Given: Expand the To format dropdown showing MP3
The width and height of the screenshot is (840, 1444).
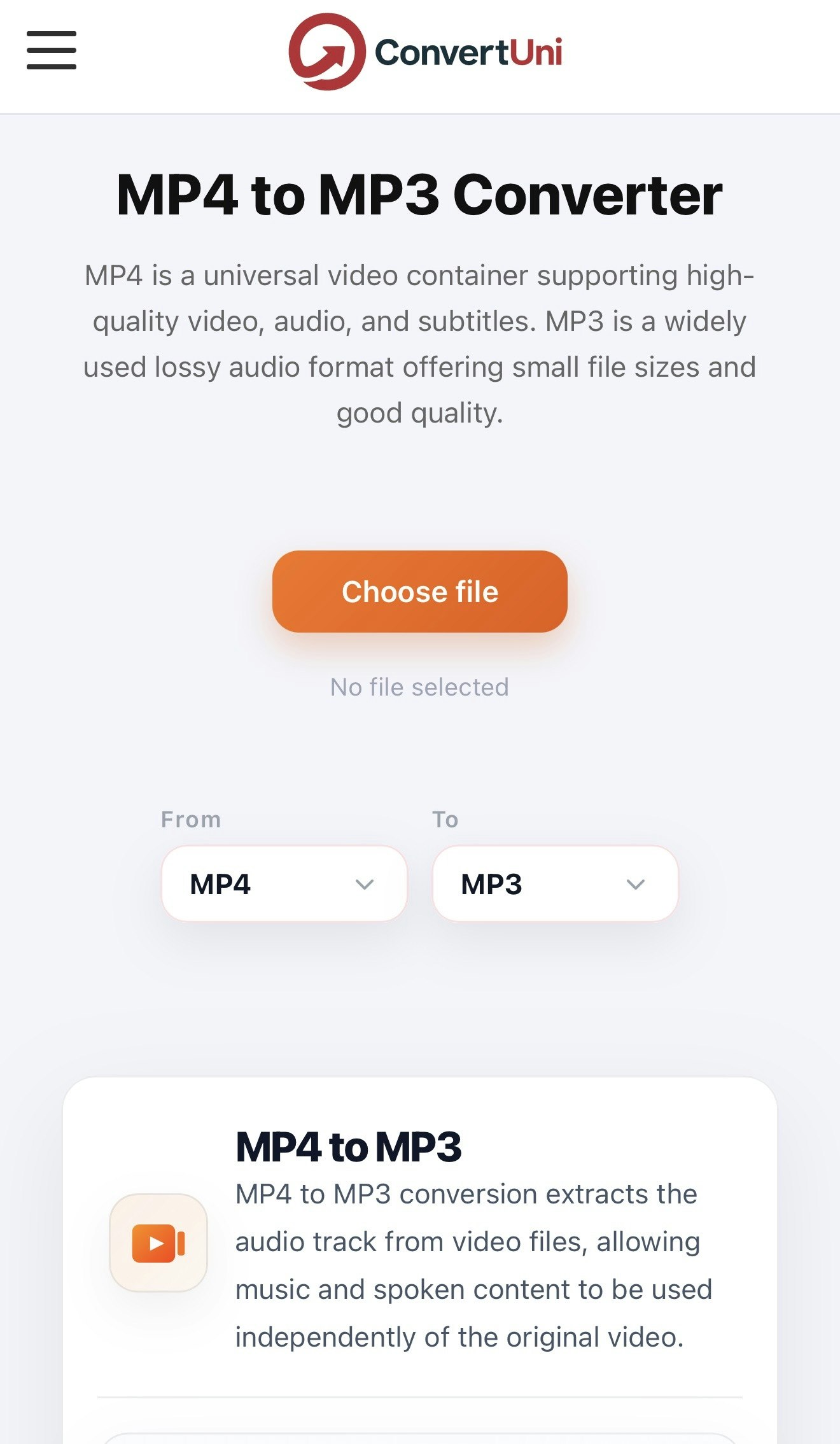Looking at the screenshot, I should [556, 884].
